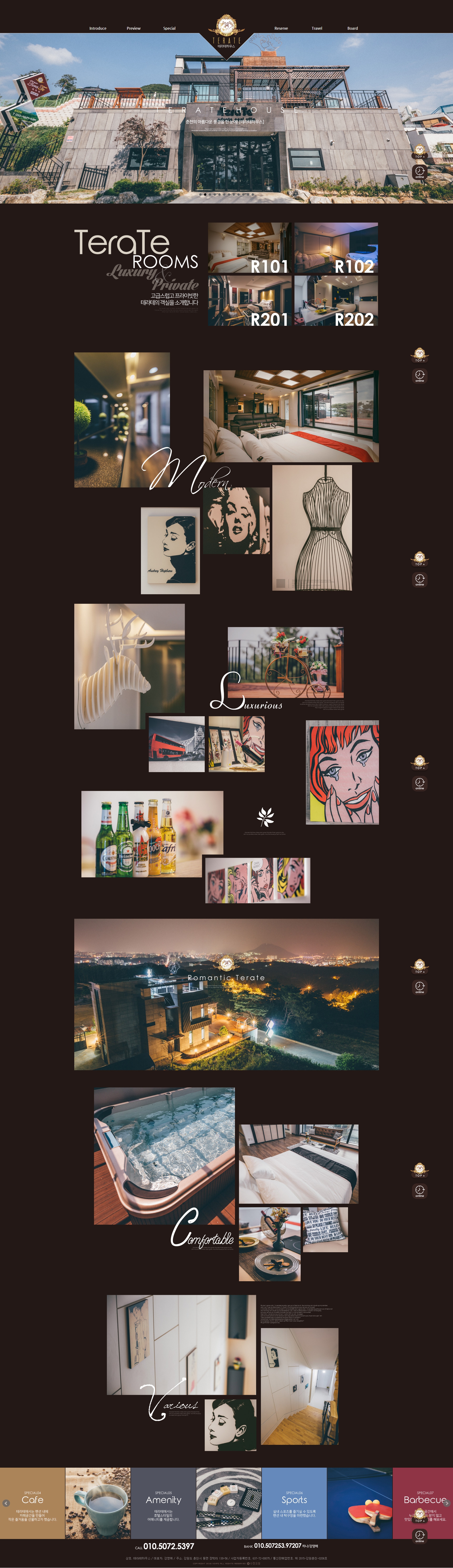The image size is (453, 1568).
Task: Show next special items with right arrow
Action: click(x=447, y=1503)
